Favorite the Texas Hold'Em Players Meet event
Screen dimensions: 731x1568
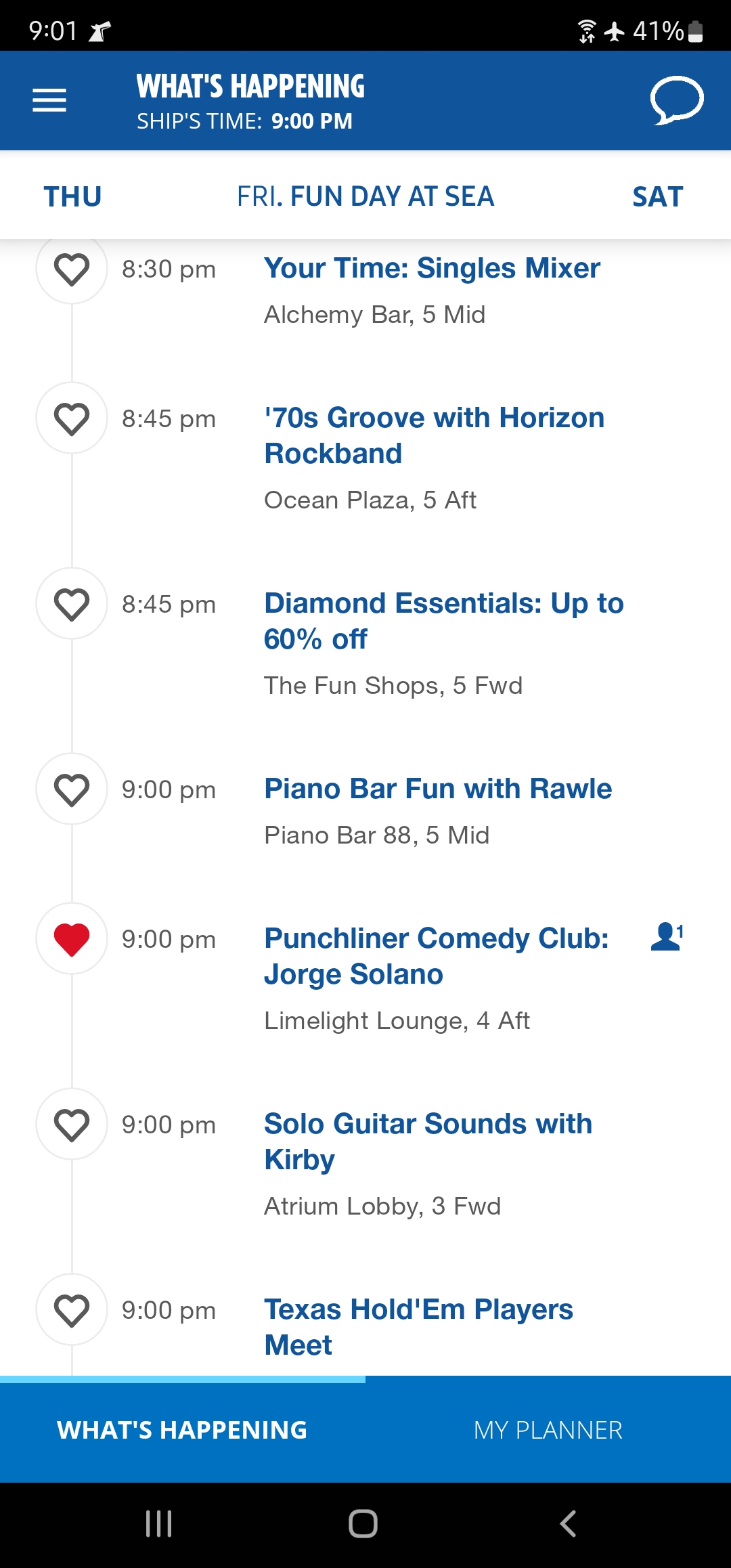[x=72, y=1309]
